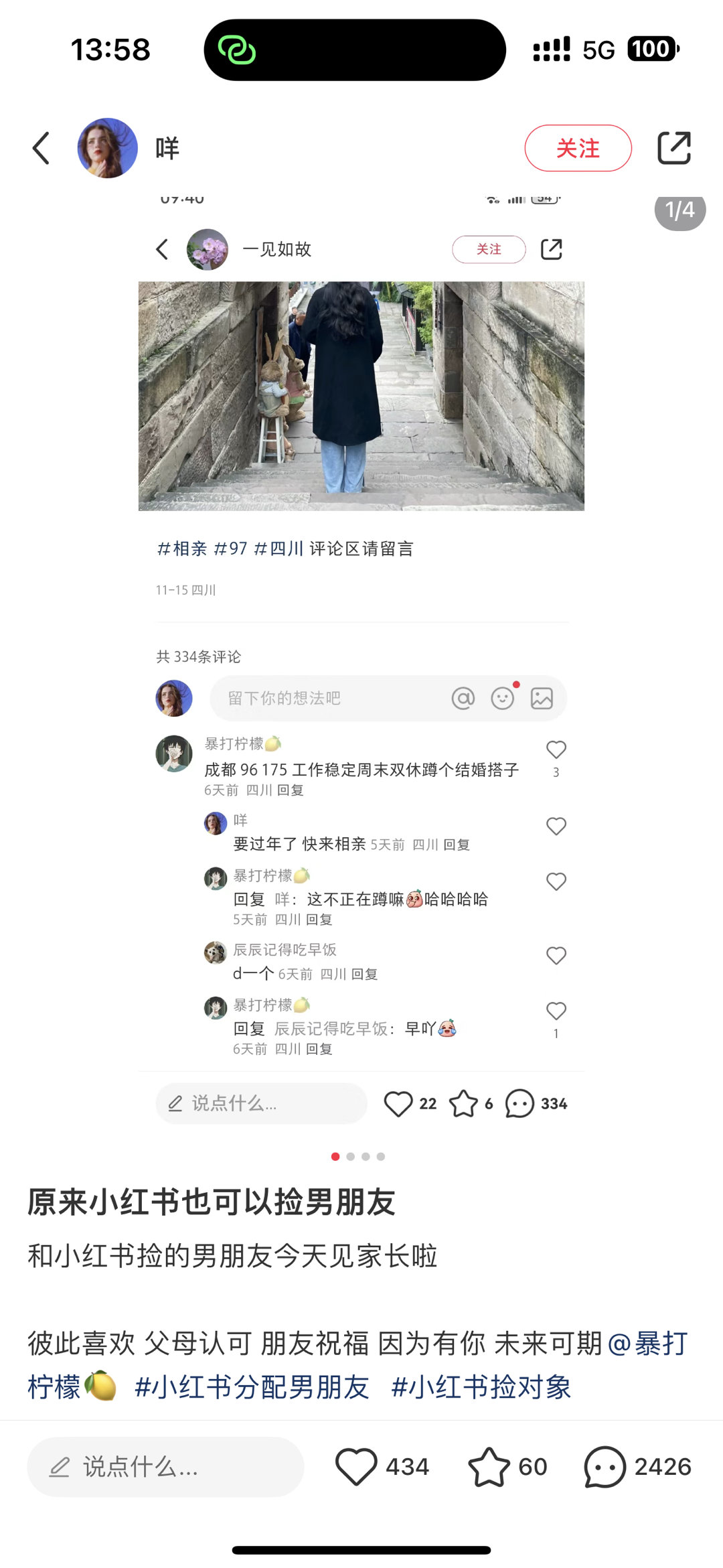This screenshot has width=723, height=1568.
Task: Open mention @暴打柠檬 in caption
Action: pyautogui.click(x=648, y=1344)
